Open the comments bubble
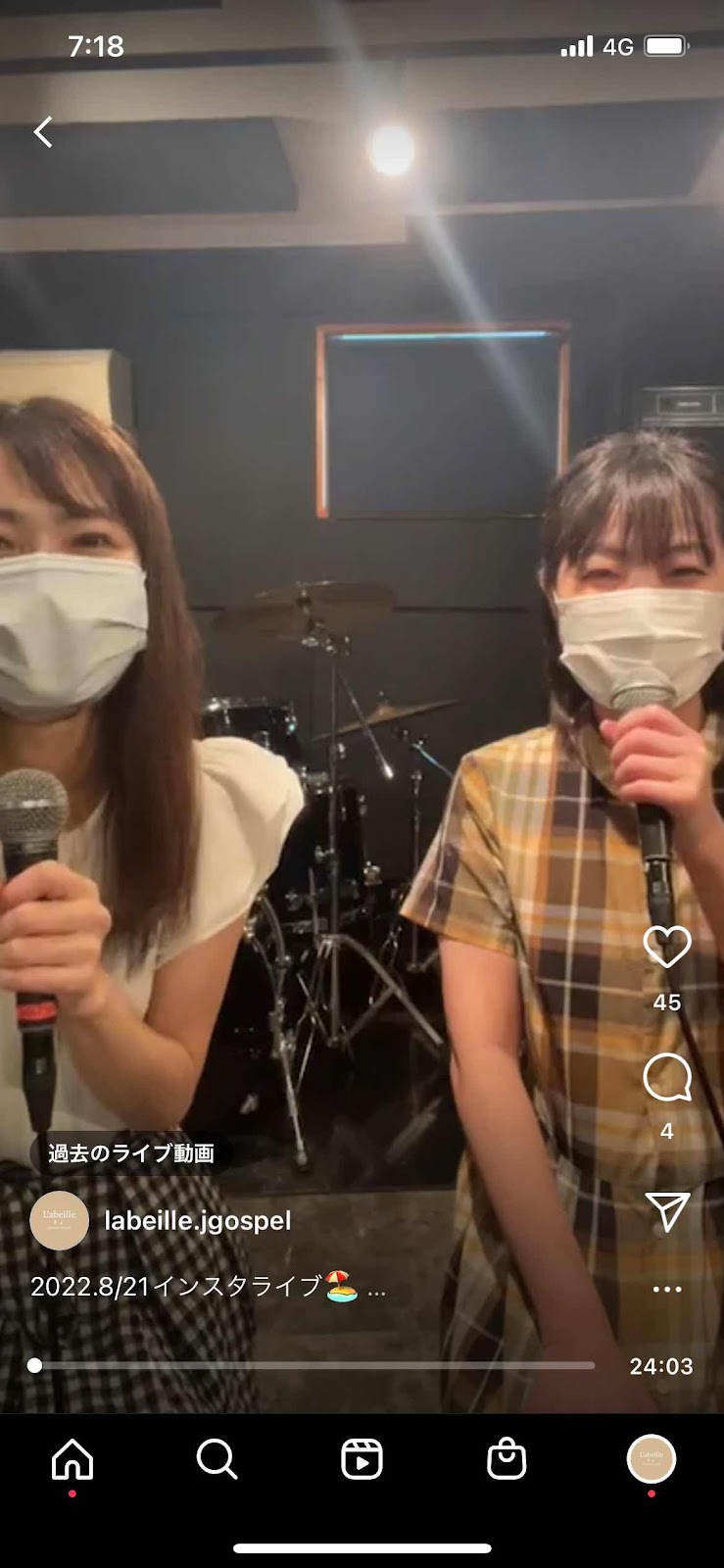The image size is (724, 1568). pyautogui.click(x=667, y=1079)
